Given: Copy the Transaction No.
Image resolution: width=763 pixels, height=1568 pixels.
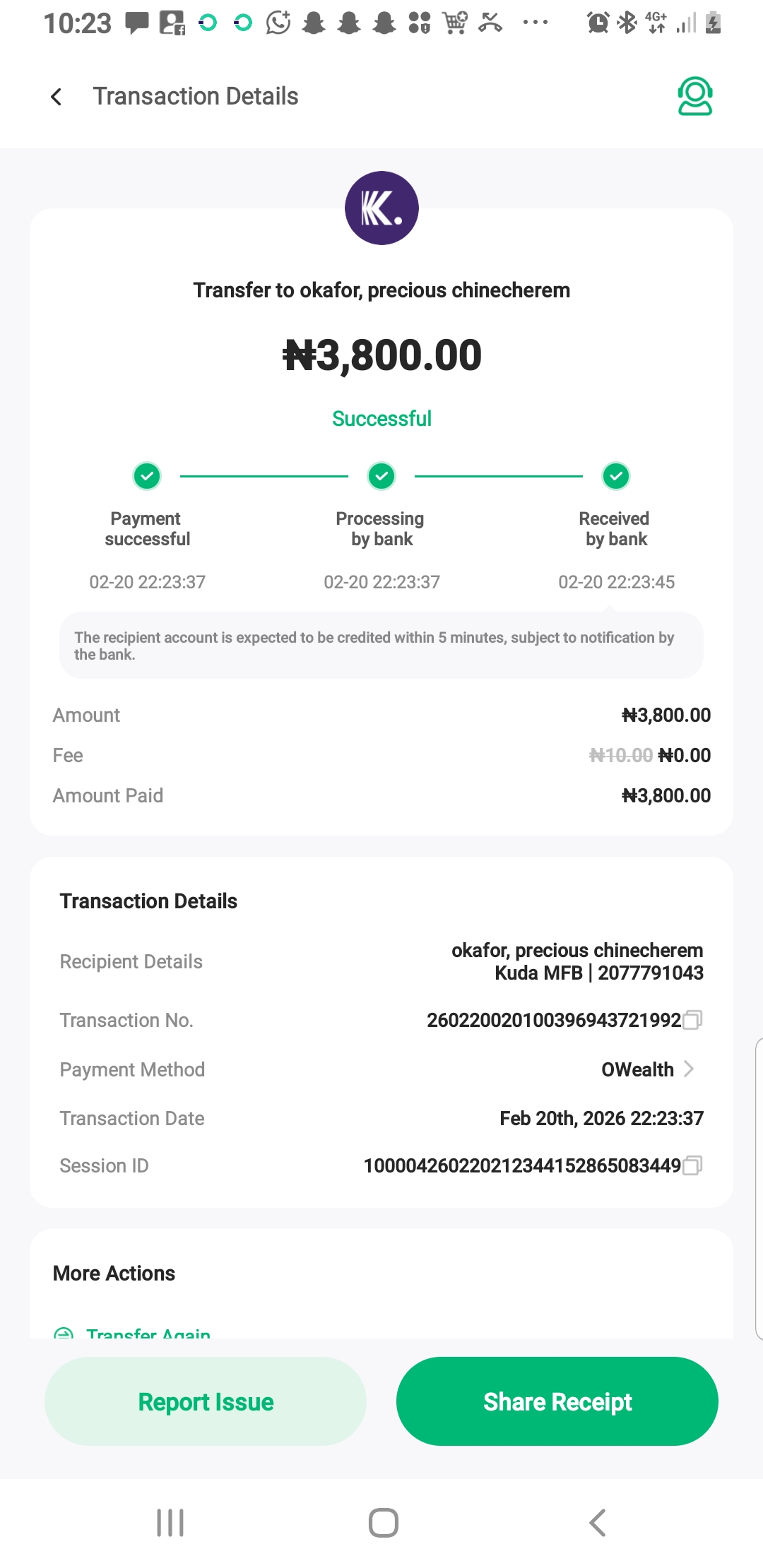Looking at the screenshot, I should (x=693, y=1020).
